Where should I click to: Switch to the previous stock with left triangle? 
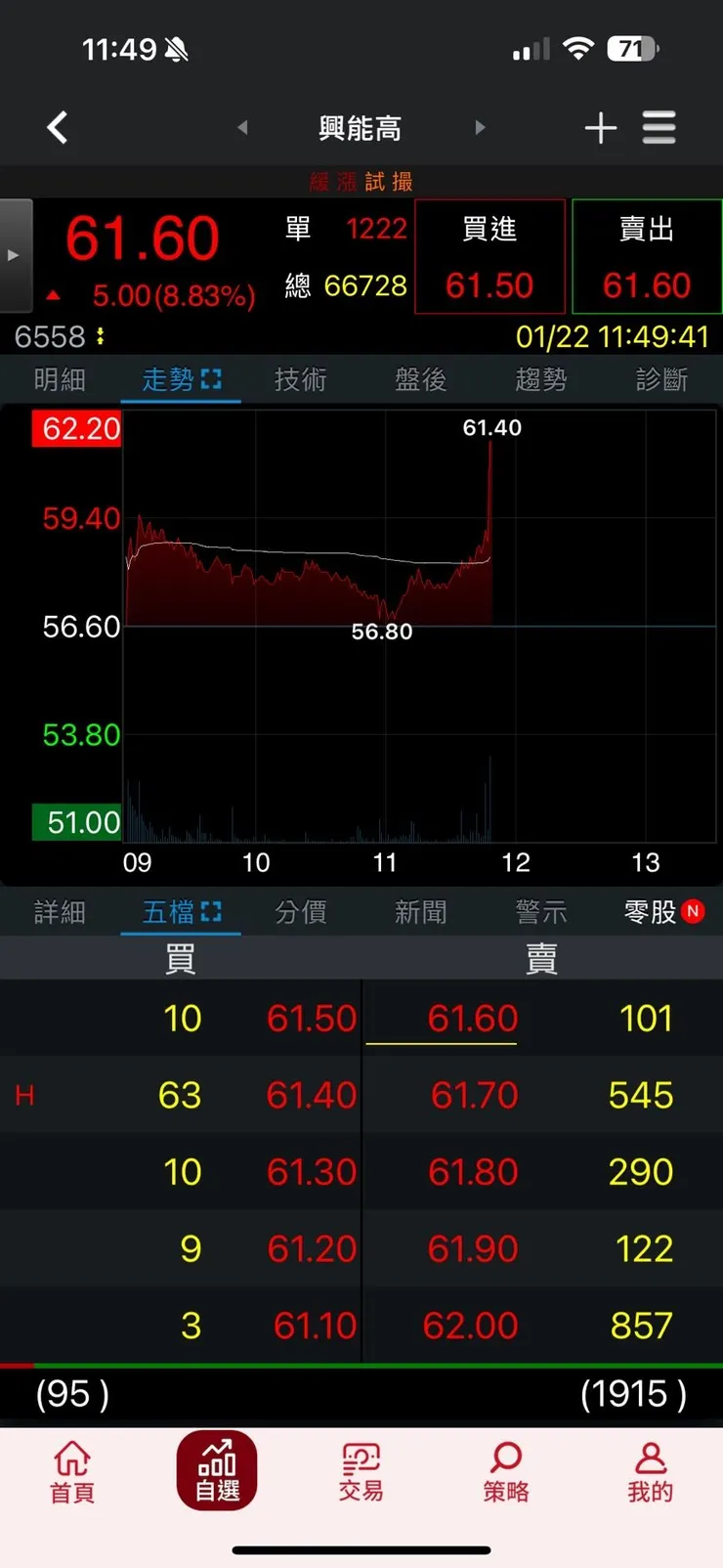point(242,127)
